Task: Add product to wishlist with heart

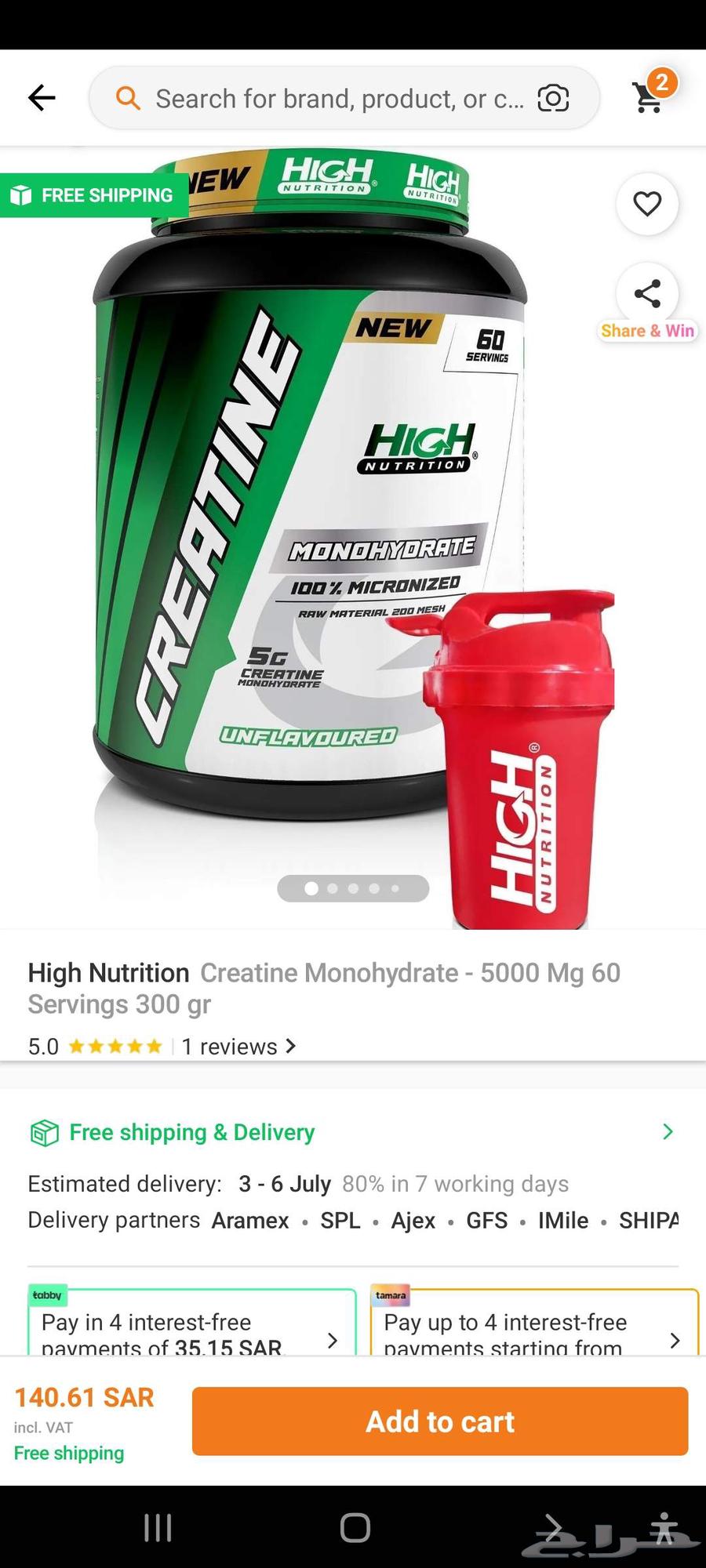Action: (x=647, y=204)
